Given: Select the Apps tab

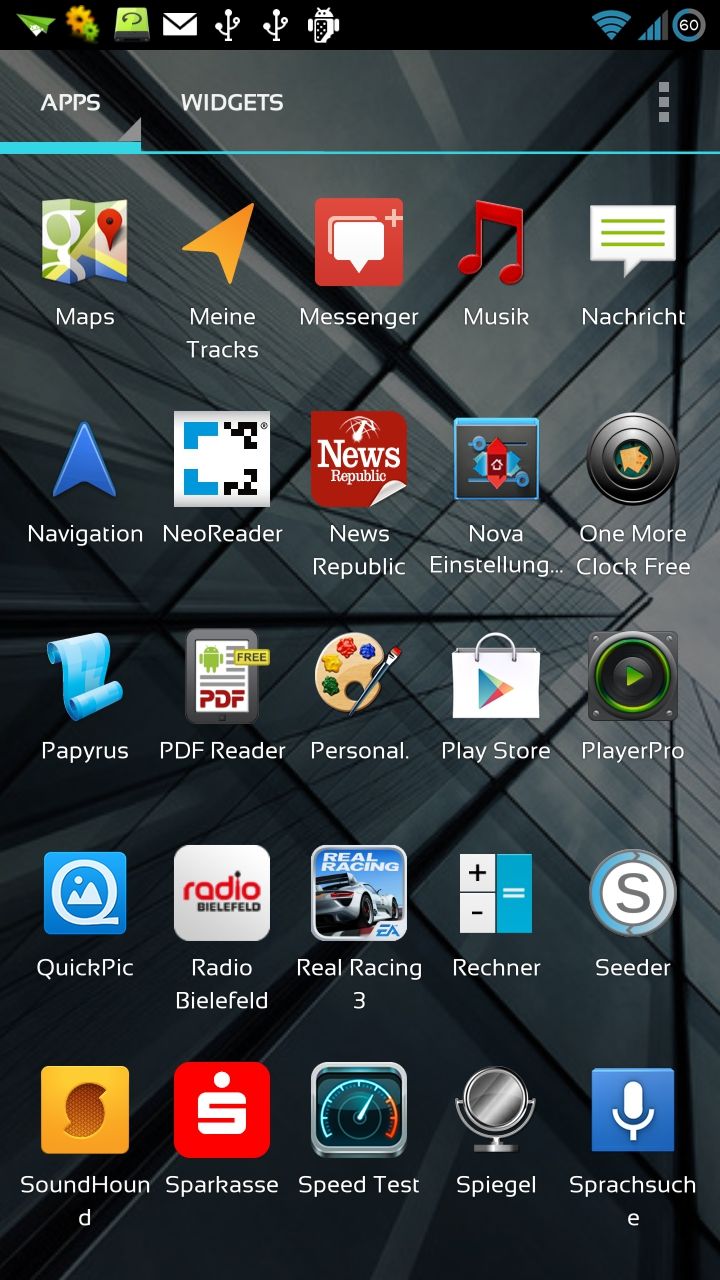Looking at the screenshot, I should pos(70,102).
